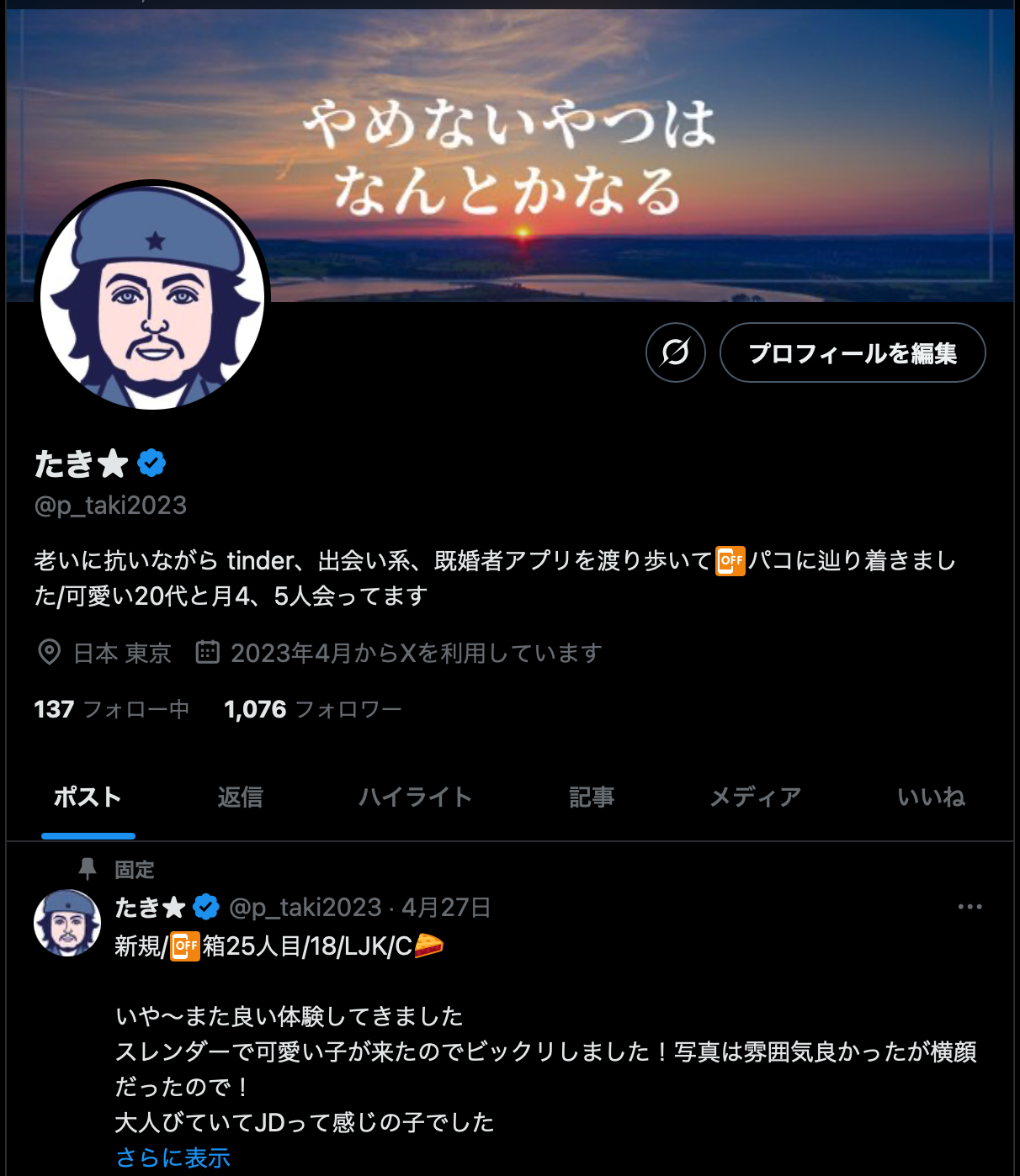Open the large profile avatar picture
Viewport: 1020px width, 1176px height.
pyautogui.click(x=152, y=296)
